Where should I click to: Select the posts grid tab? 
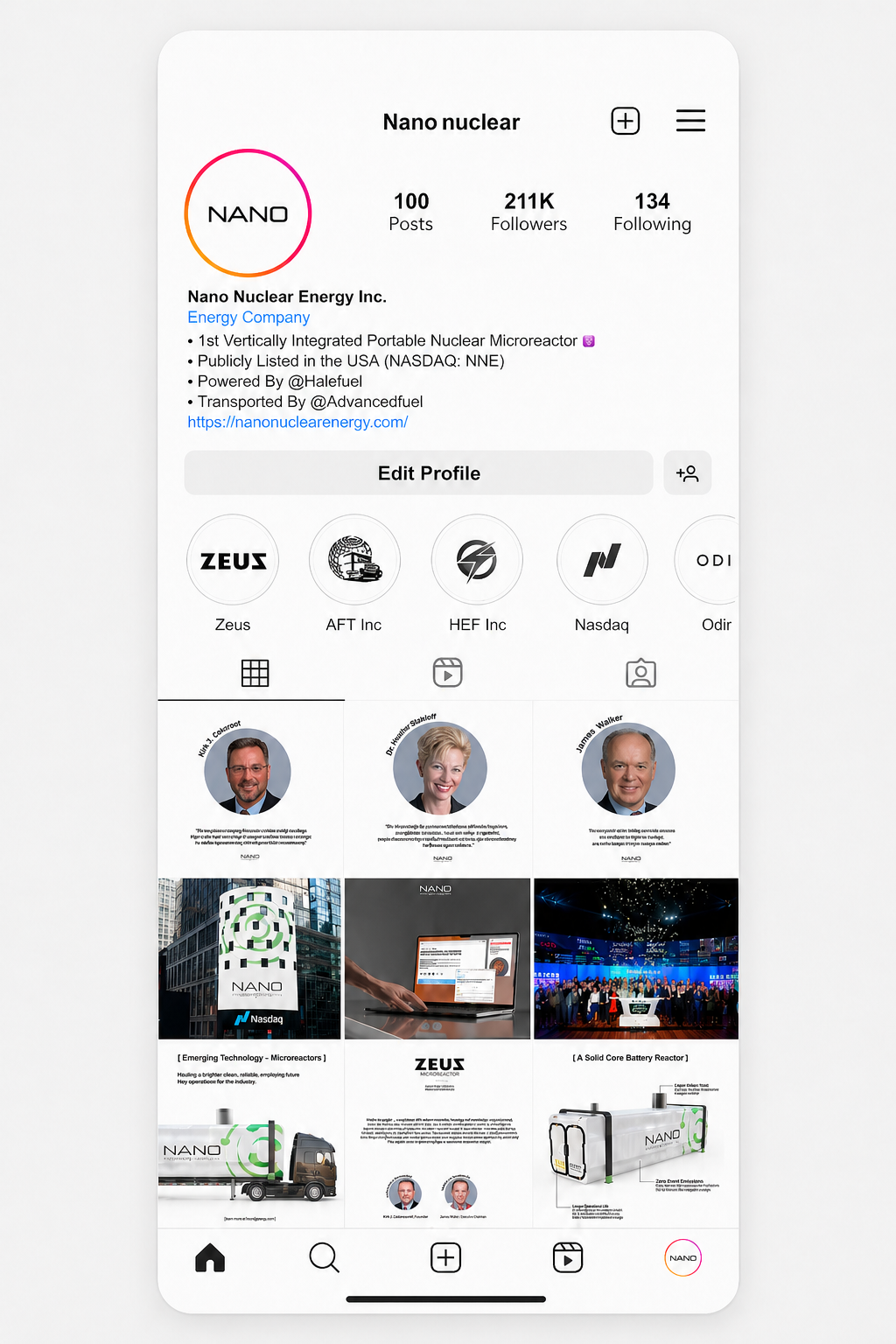[255, 673]
